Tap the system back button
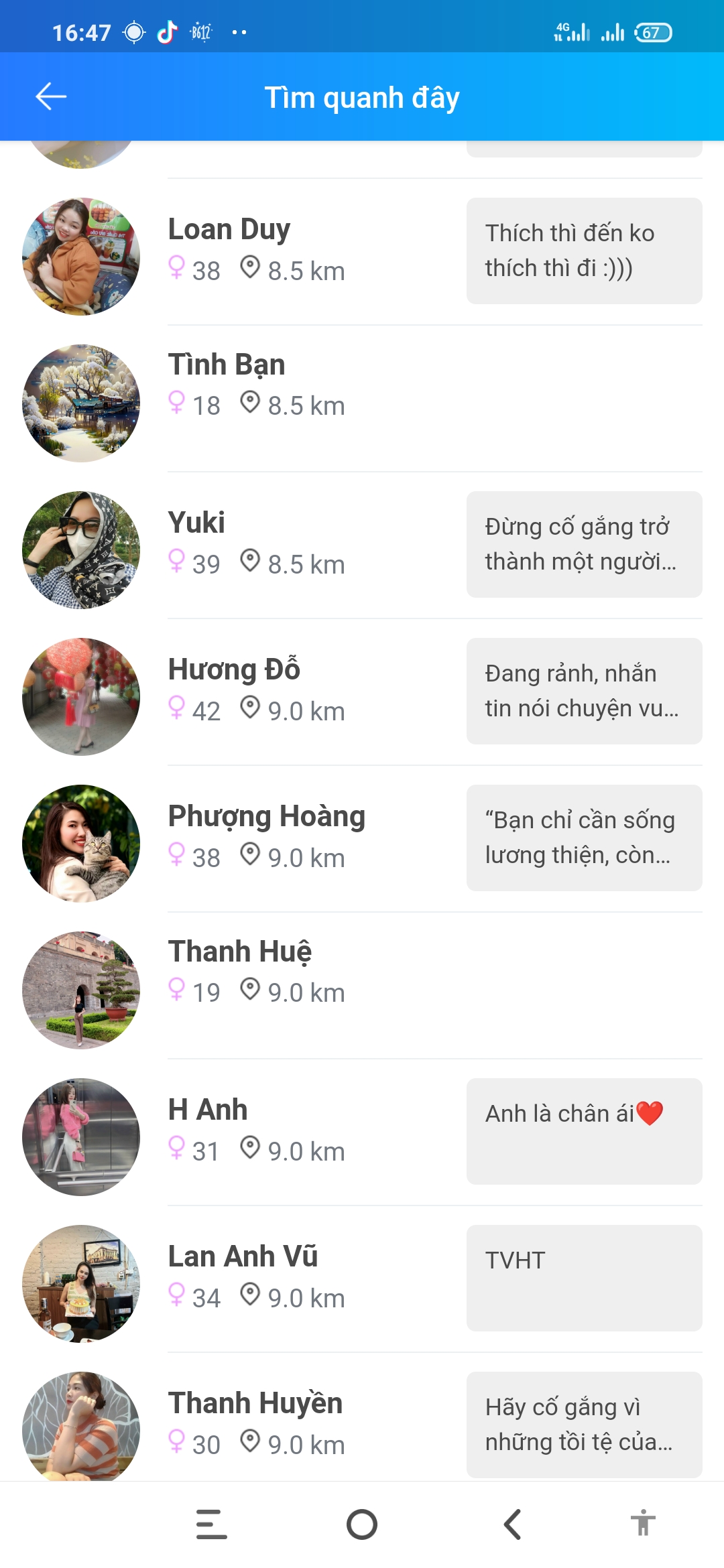This screenshot has height=1568, width=724. coord(512,1524)
